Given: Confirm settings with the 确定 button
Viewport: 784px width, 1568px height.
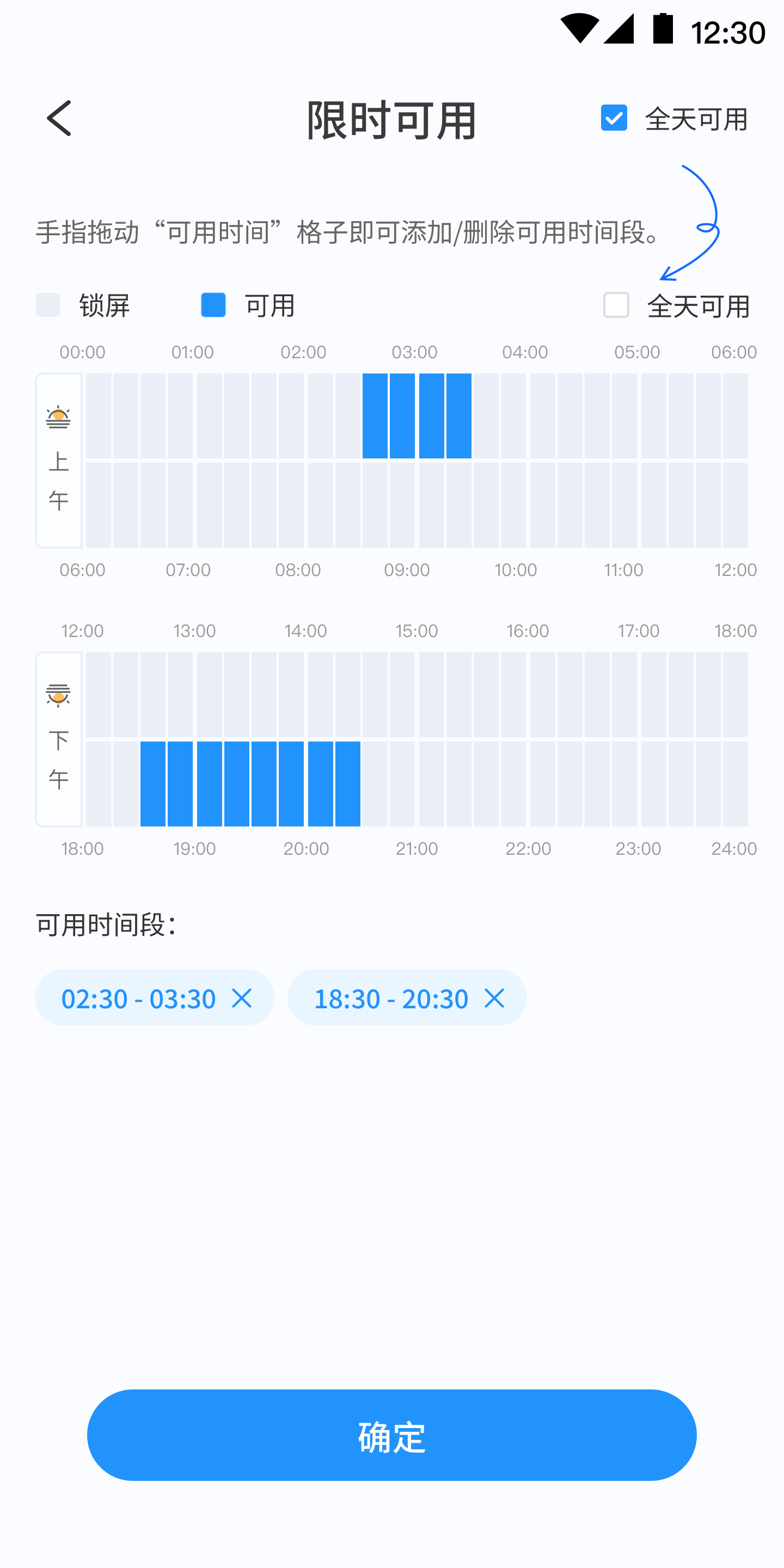Looking at the screenshot, I should click(x=391, y=1435).
